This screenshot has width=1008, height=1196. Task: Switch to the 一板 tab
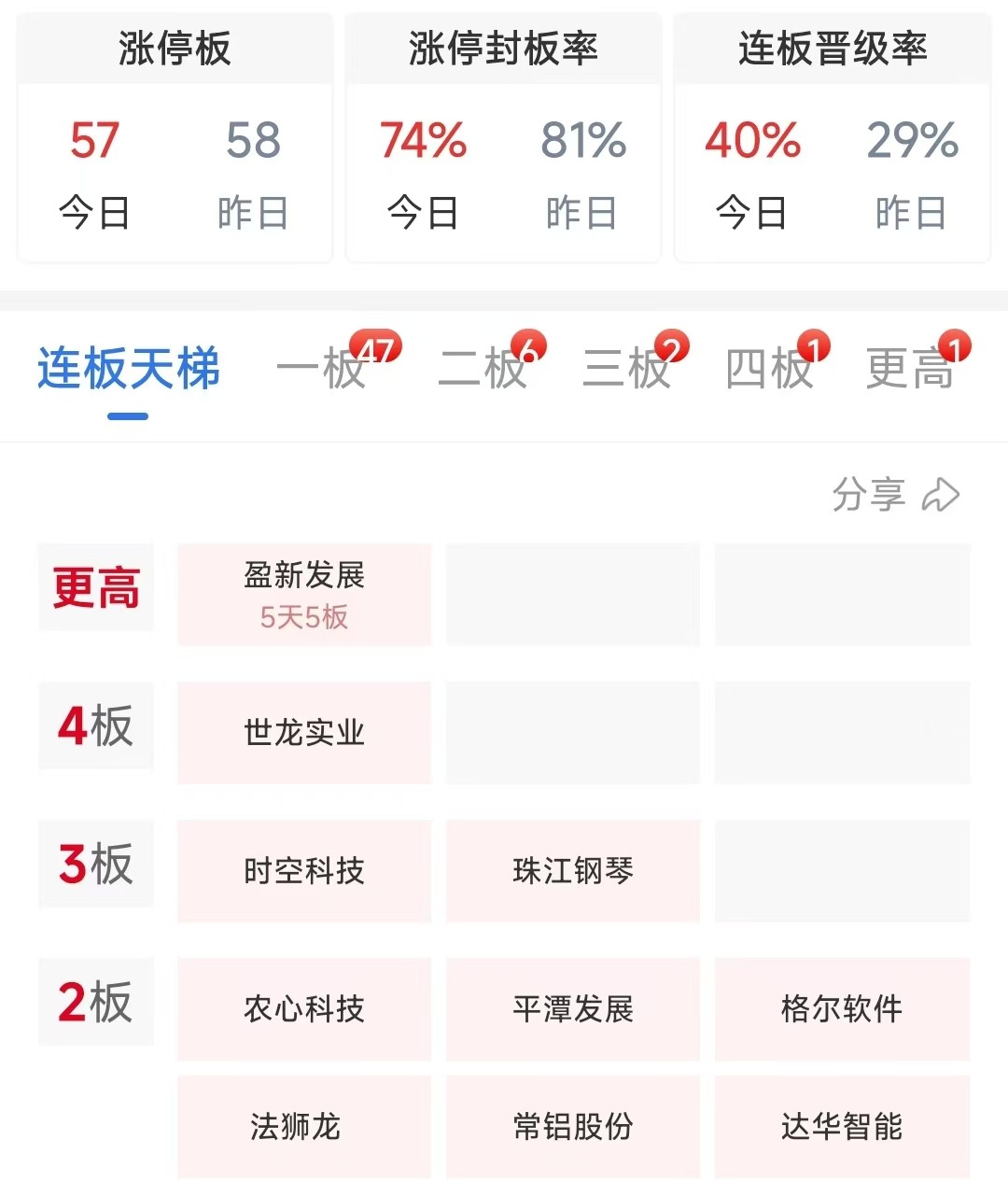(x=322, y=368)
